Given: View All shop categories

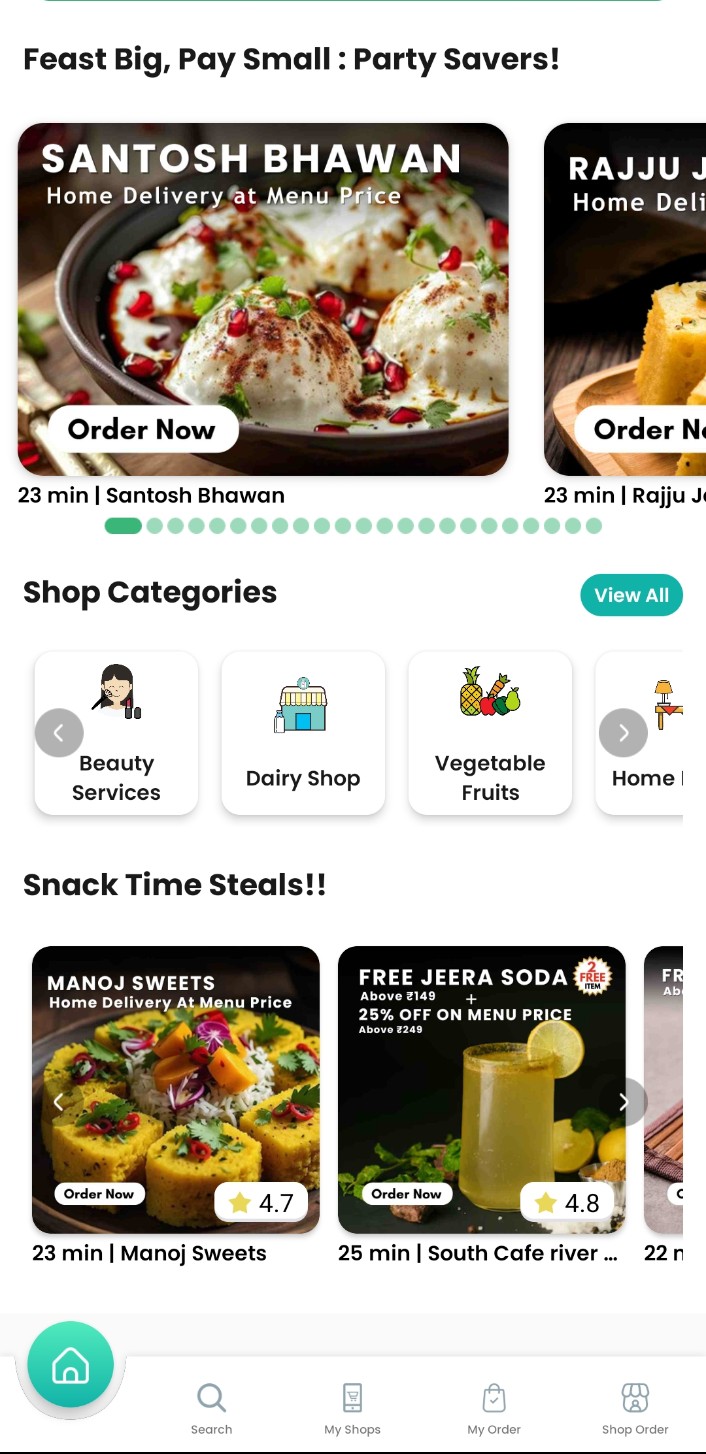Looking at the screenshot, I should tap(631, 596).
